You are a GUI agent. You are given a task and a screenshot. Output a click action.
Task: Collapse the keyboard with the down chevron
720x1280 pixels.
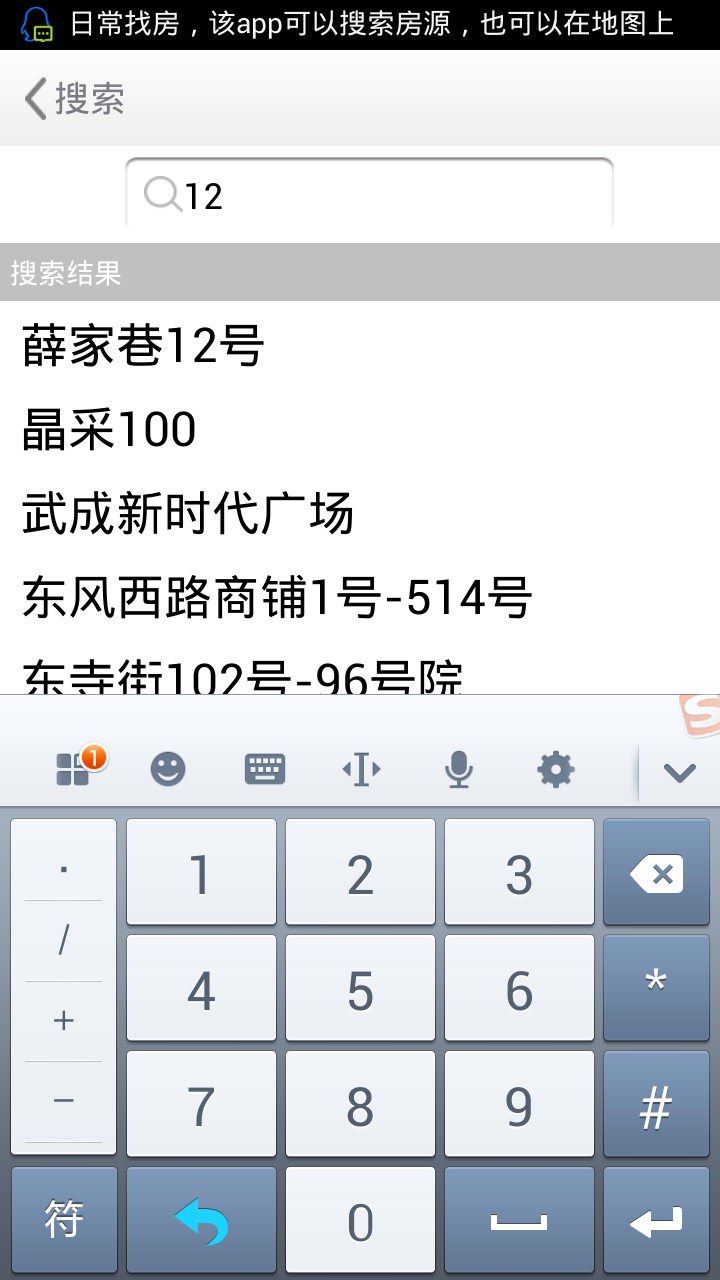[x=679, y=772]
